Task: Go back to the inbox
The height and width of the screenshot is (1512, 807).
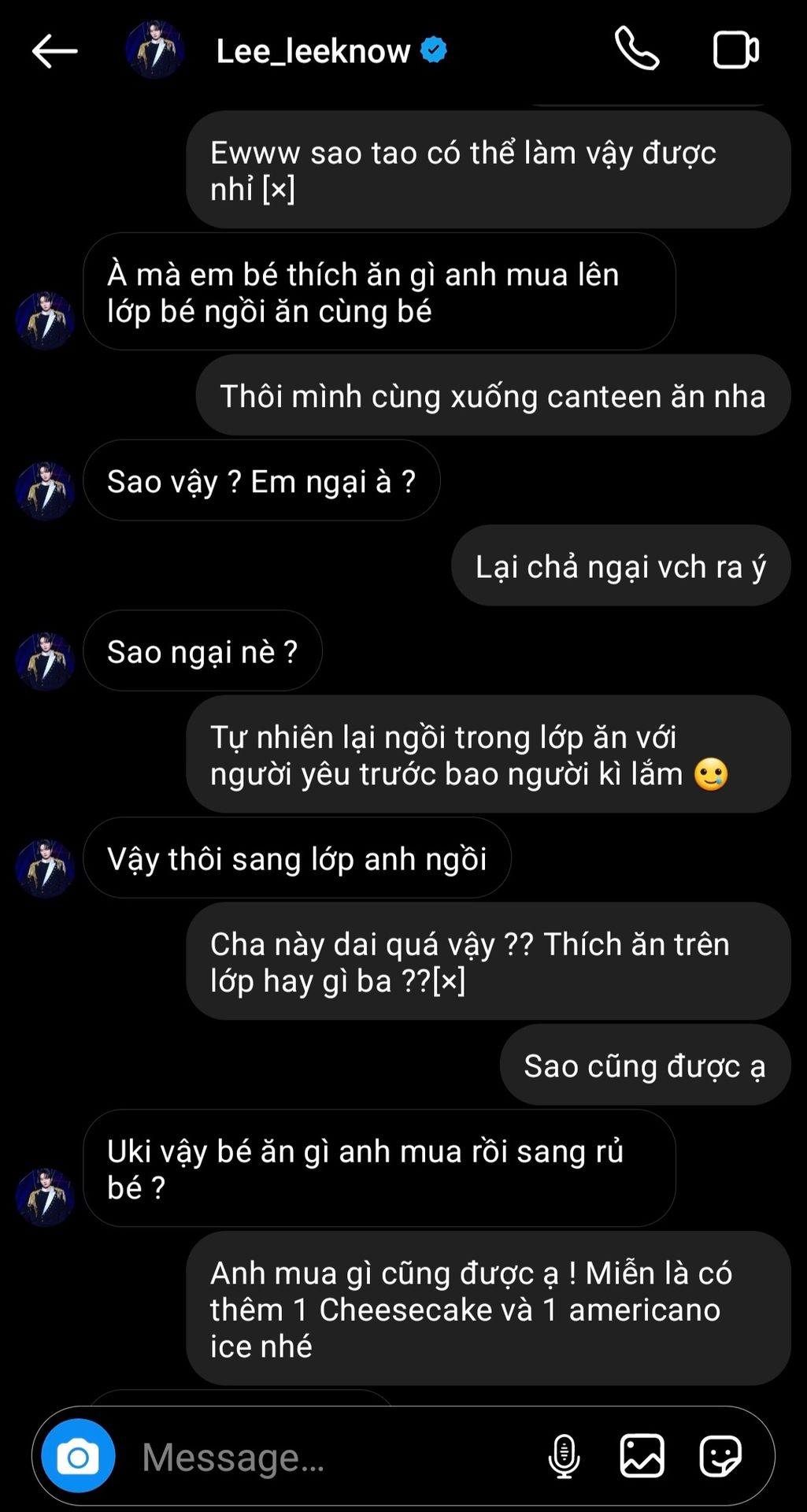Action: coord(54,51)
